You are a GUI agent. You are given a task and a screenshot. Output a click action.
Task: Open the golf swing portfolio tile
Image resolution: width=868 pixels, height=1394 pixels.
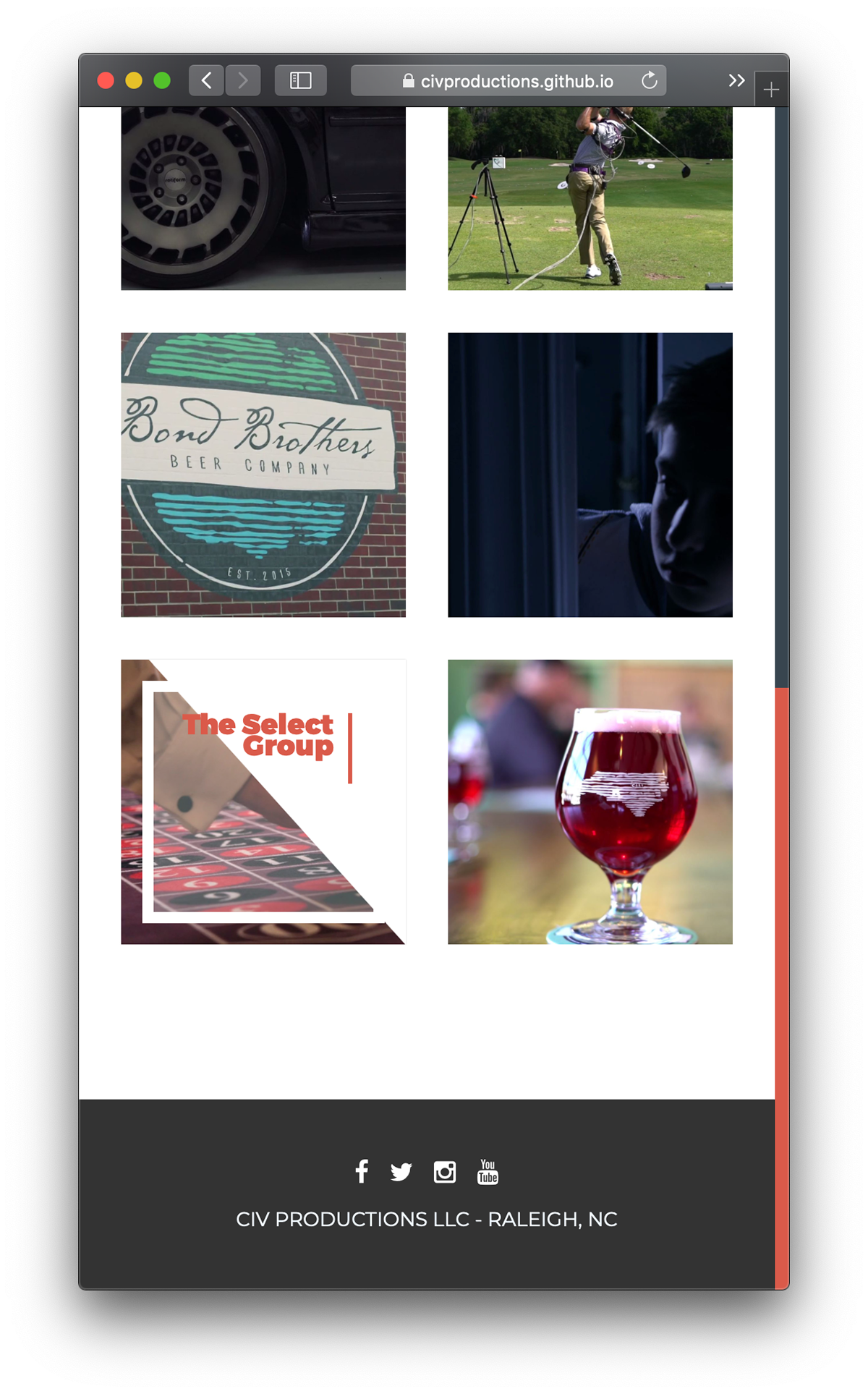tap(590, 198)
